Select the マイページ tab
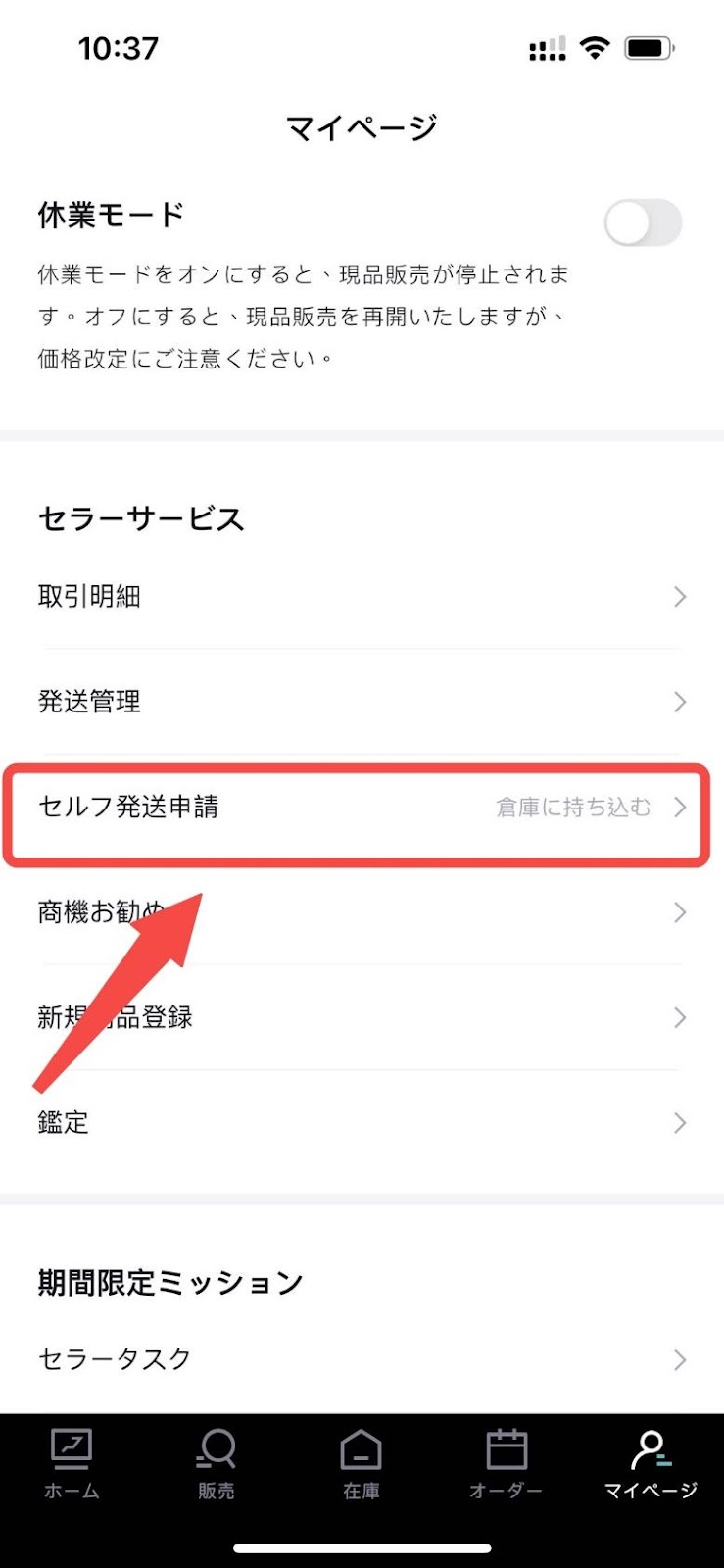The image size is (724, 1568). tap(651, 1464)
